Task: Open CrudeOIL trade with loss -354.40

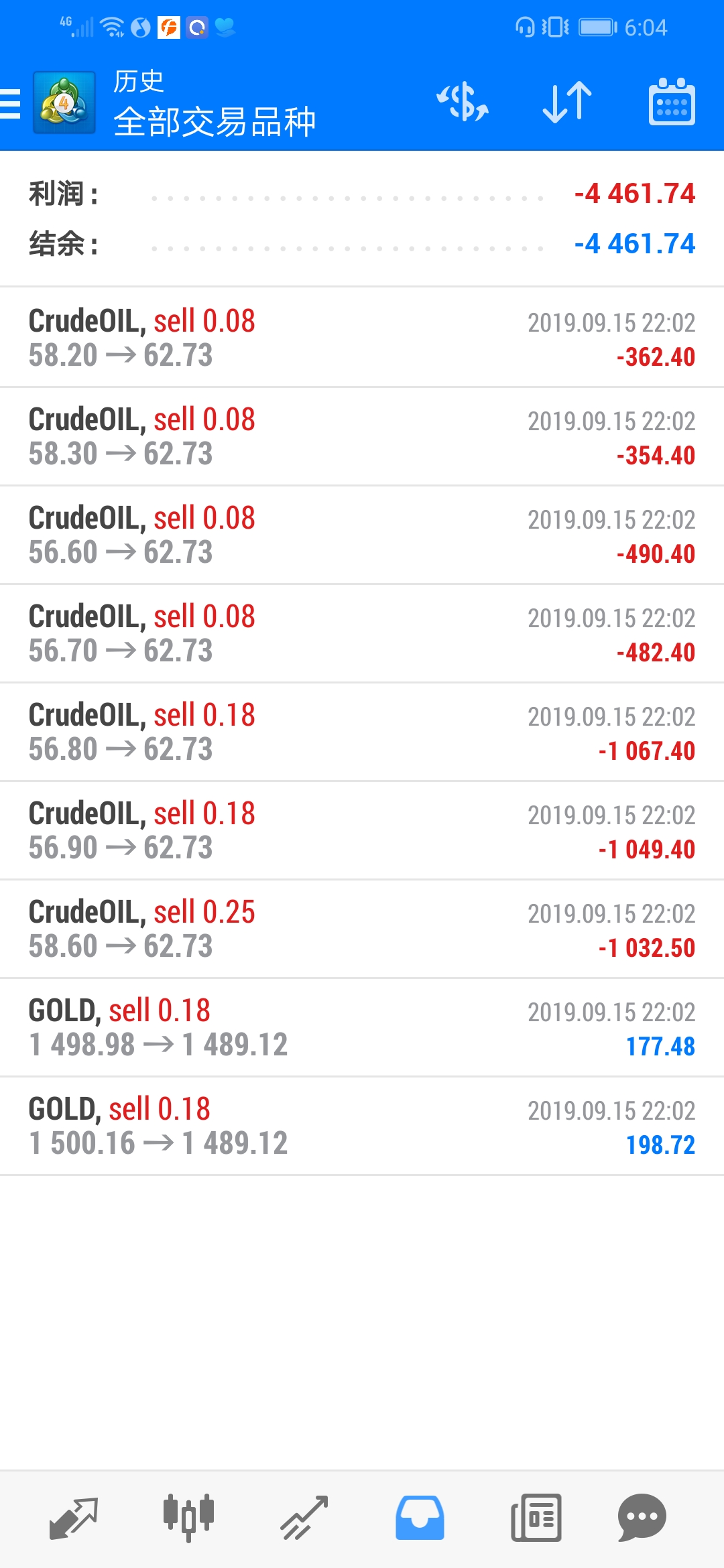Action: [x=362, y=436]
